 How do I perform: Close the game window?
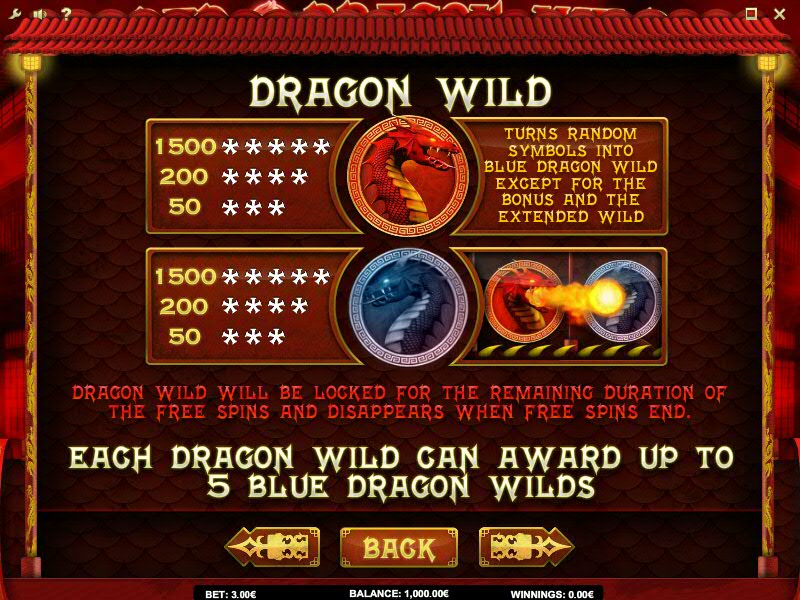(x=779, y=13)
